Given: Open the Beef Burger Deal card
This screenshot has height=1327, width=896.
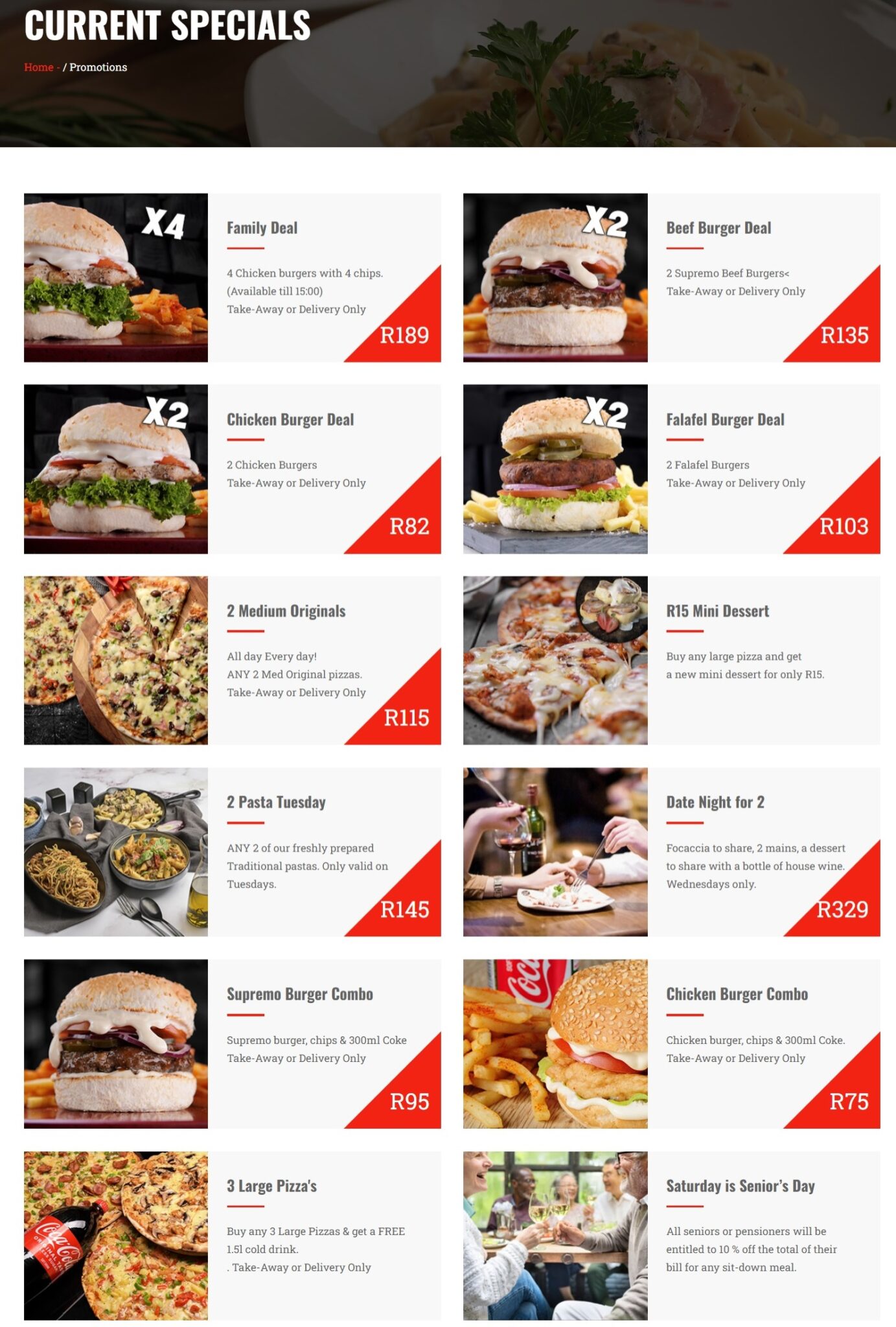Looking at the screenshot, I should 718,228.
